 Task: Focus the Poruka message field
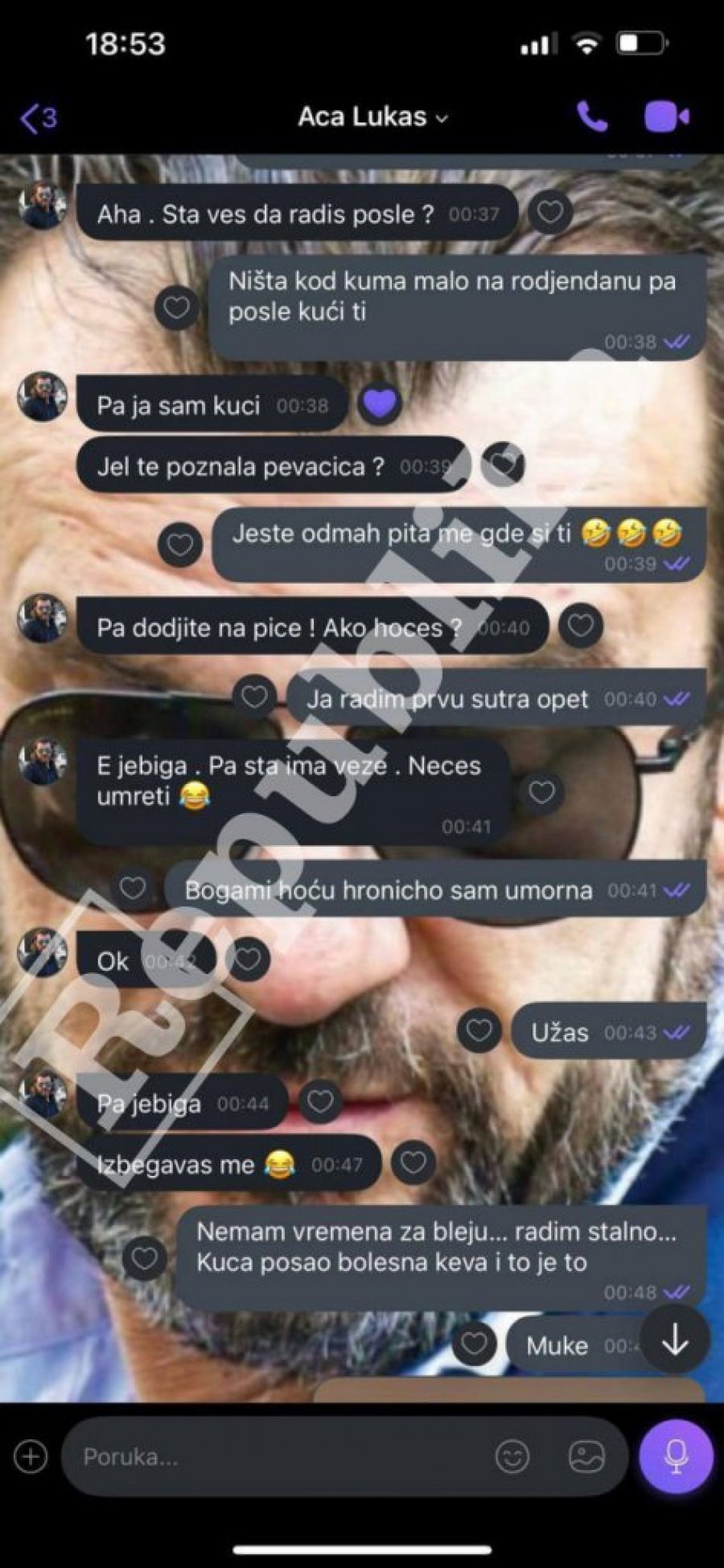(274, 1457)
